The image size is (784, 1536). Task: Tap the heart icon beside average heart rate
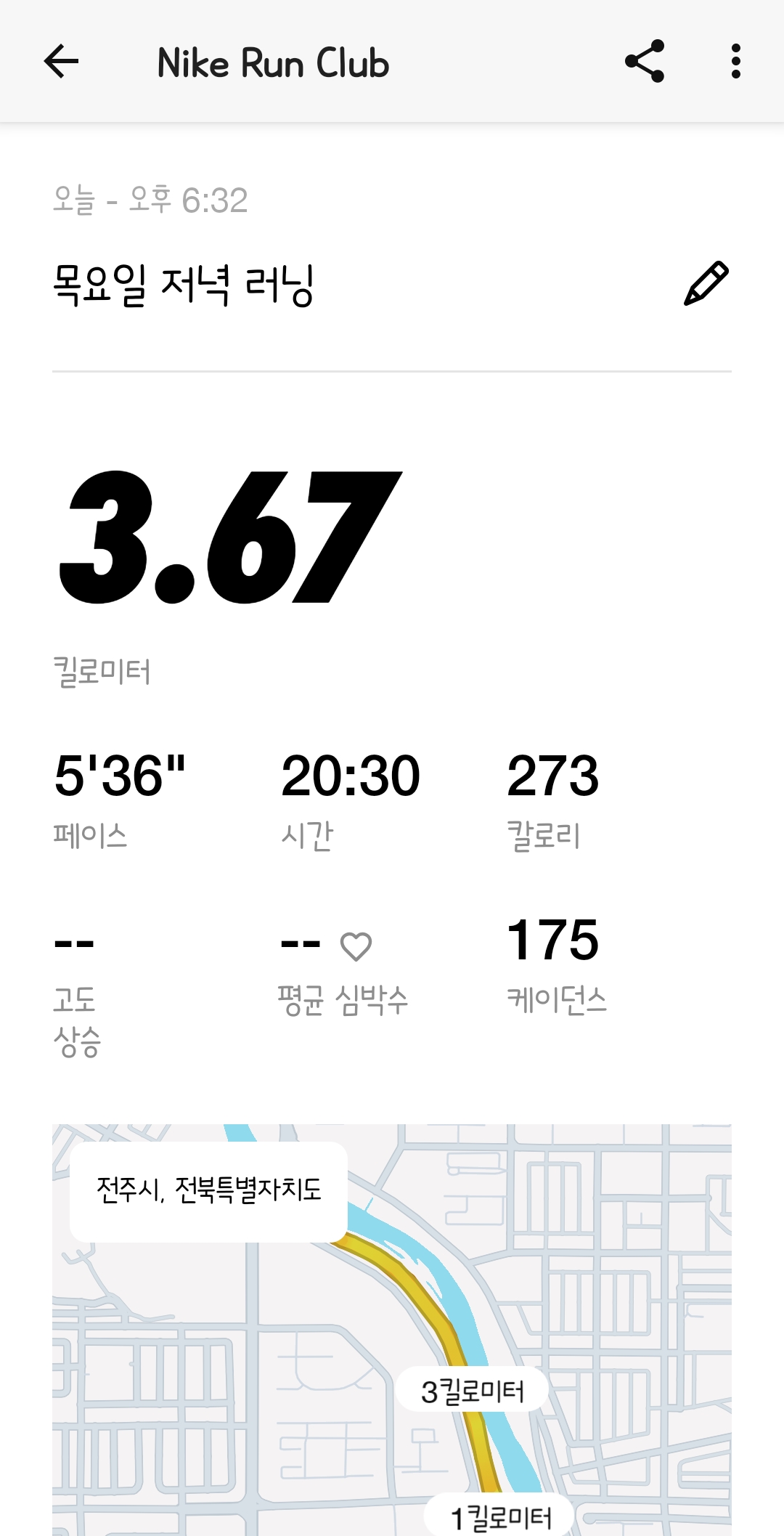point(355,945)
